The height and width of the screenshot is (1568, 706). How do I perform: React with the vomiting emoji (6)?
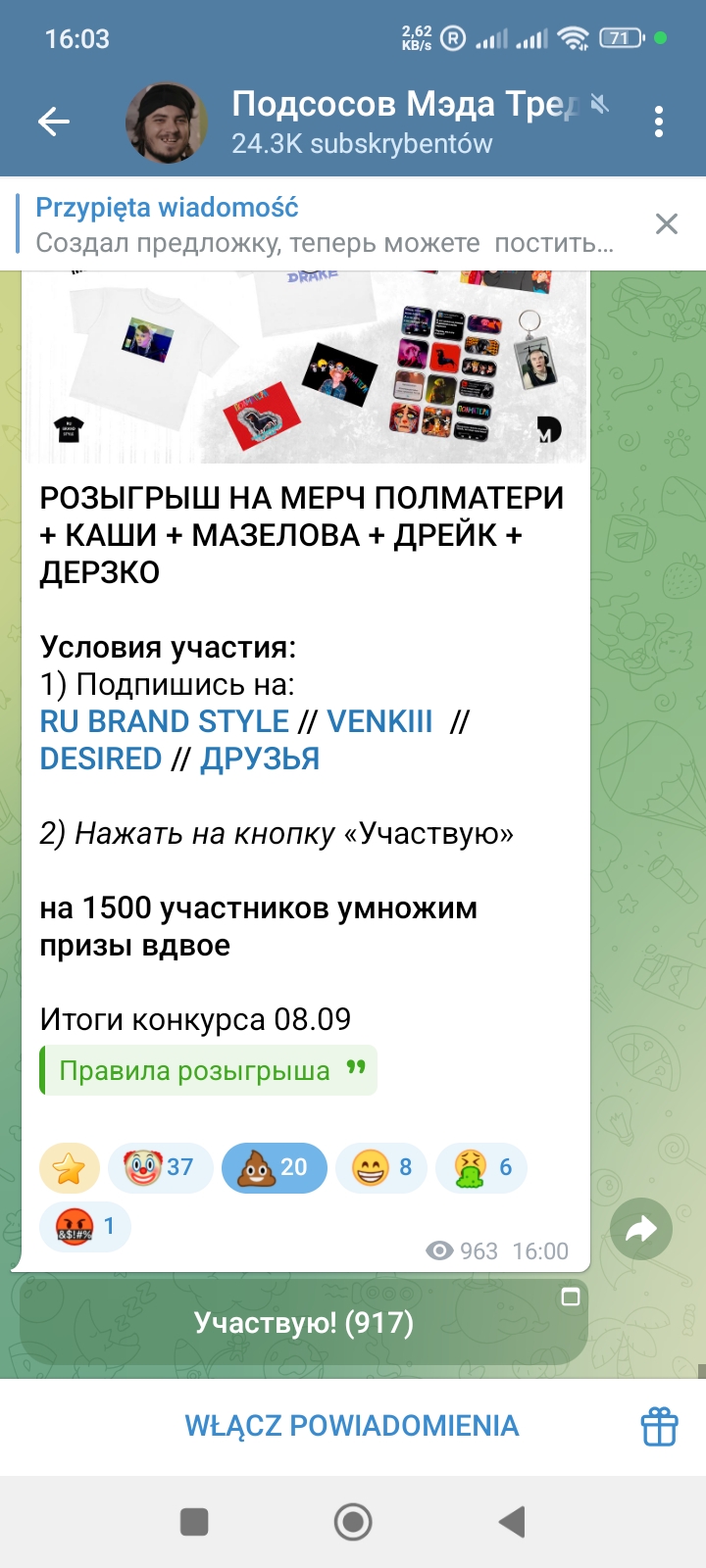point(481,1167)
